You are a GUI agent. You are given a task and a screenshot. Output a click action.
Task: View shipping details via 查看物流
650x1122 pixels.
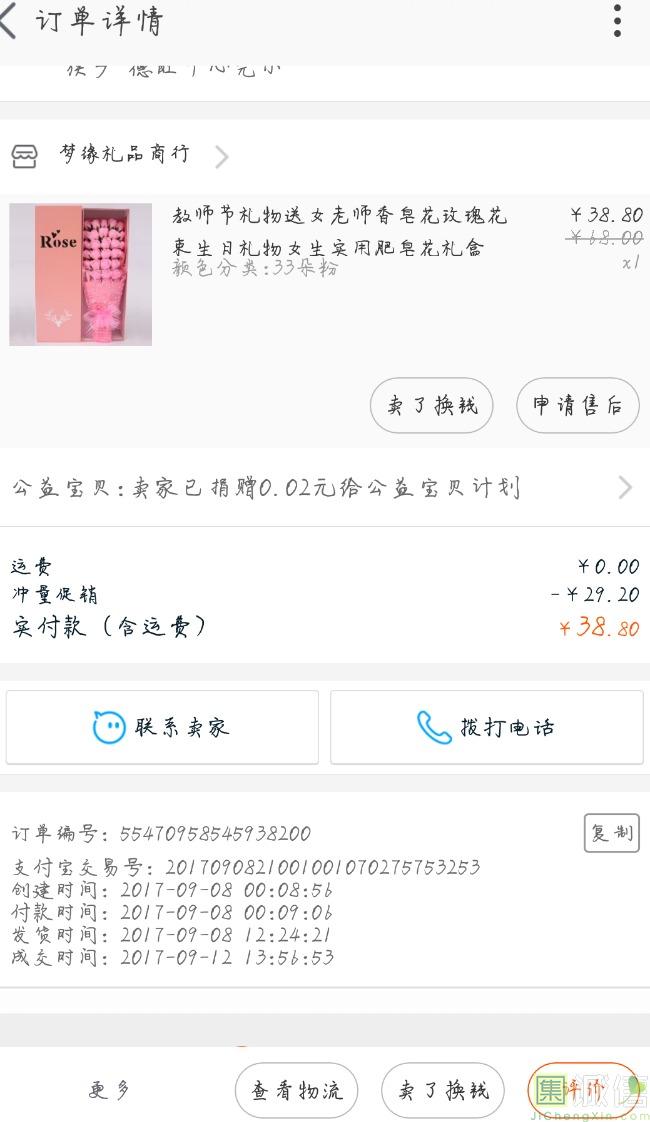coord(296,1089)
